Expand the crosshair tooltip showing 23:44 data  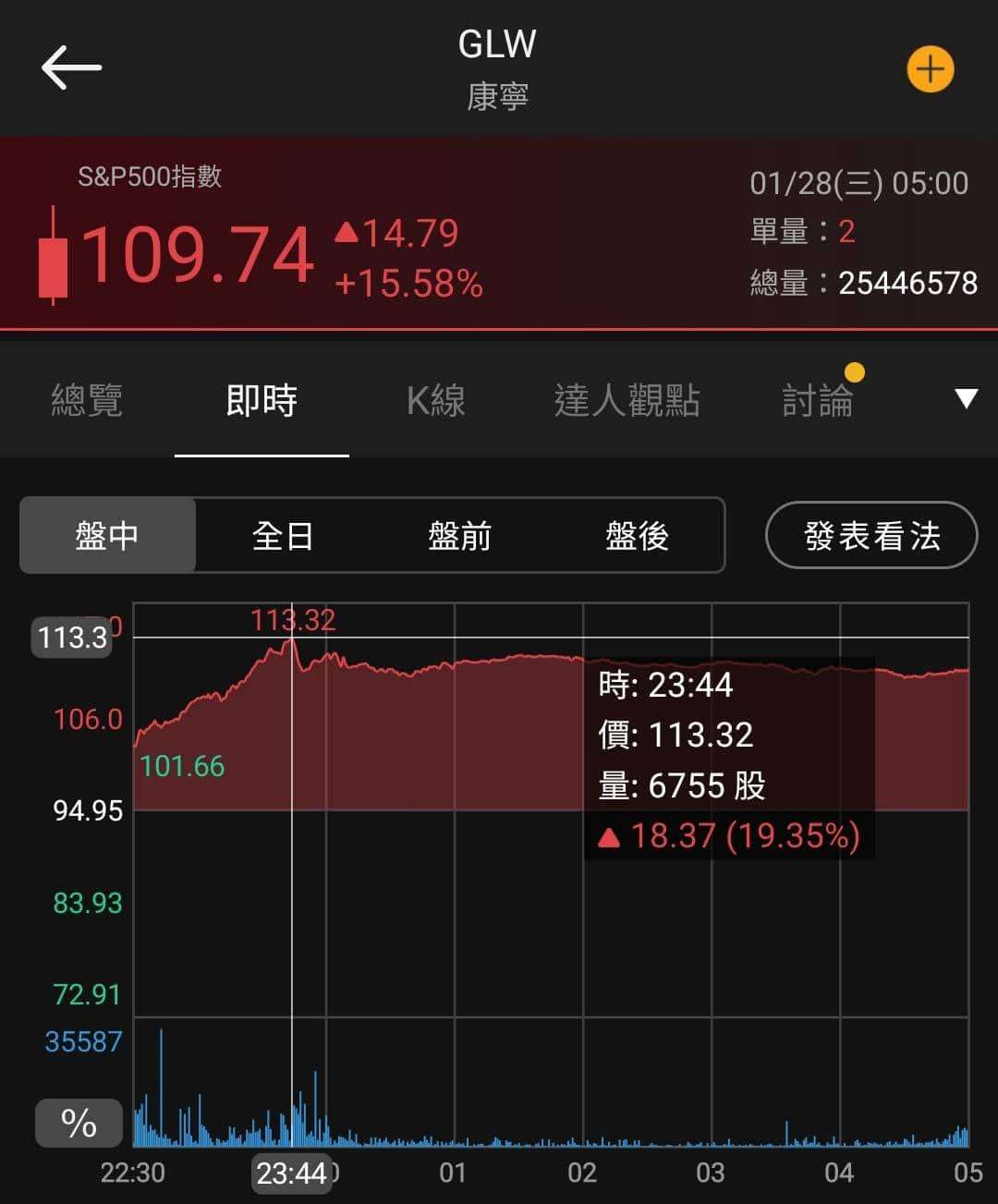[x=727, y=760]
